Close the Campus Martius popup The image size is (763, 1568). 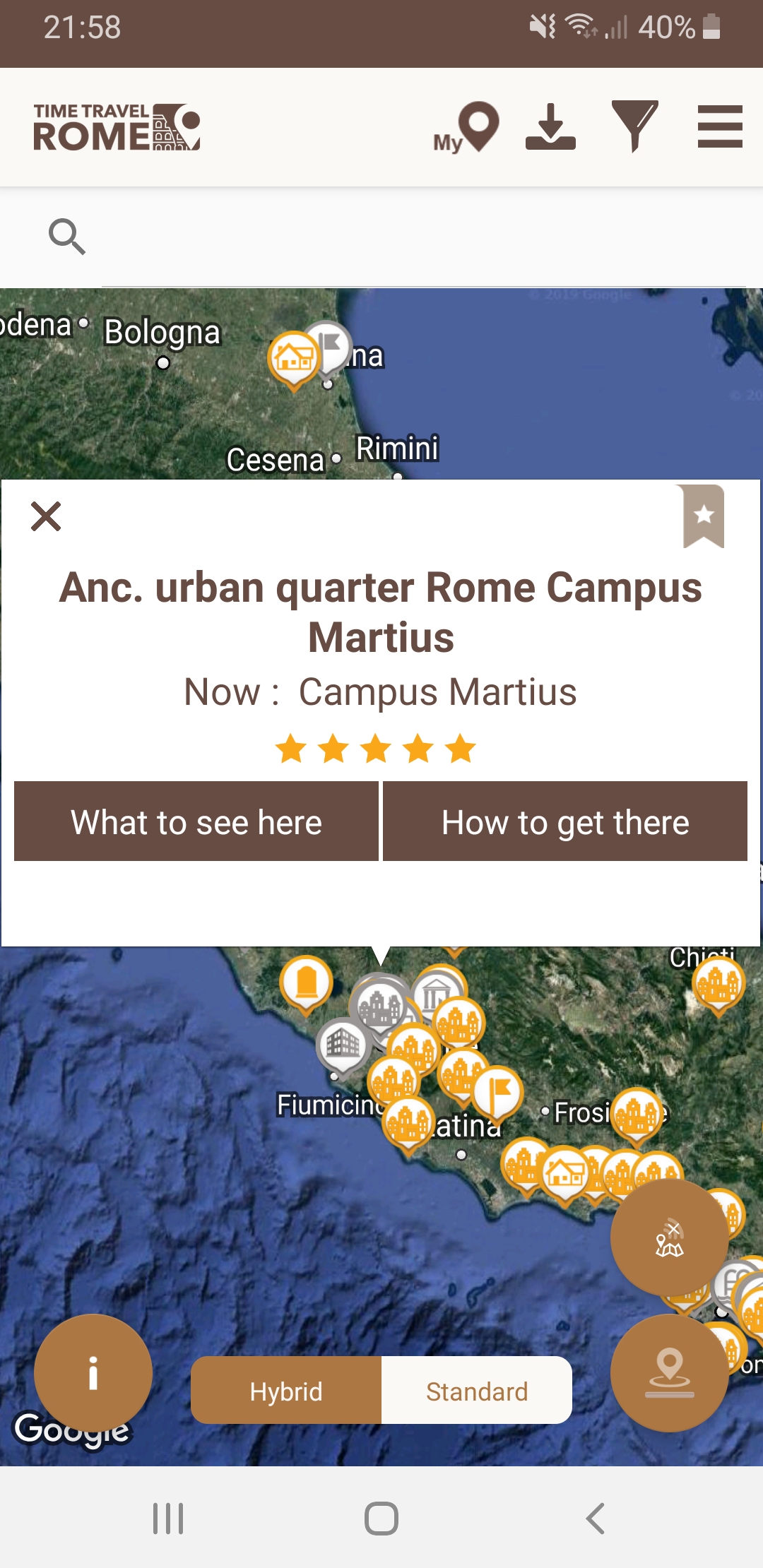[47, 517]
